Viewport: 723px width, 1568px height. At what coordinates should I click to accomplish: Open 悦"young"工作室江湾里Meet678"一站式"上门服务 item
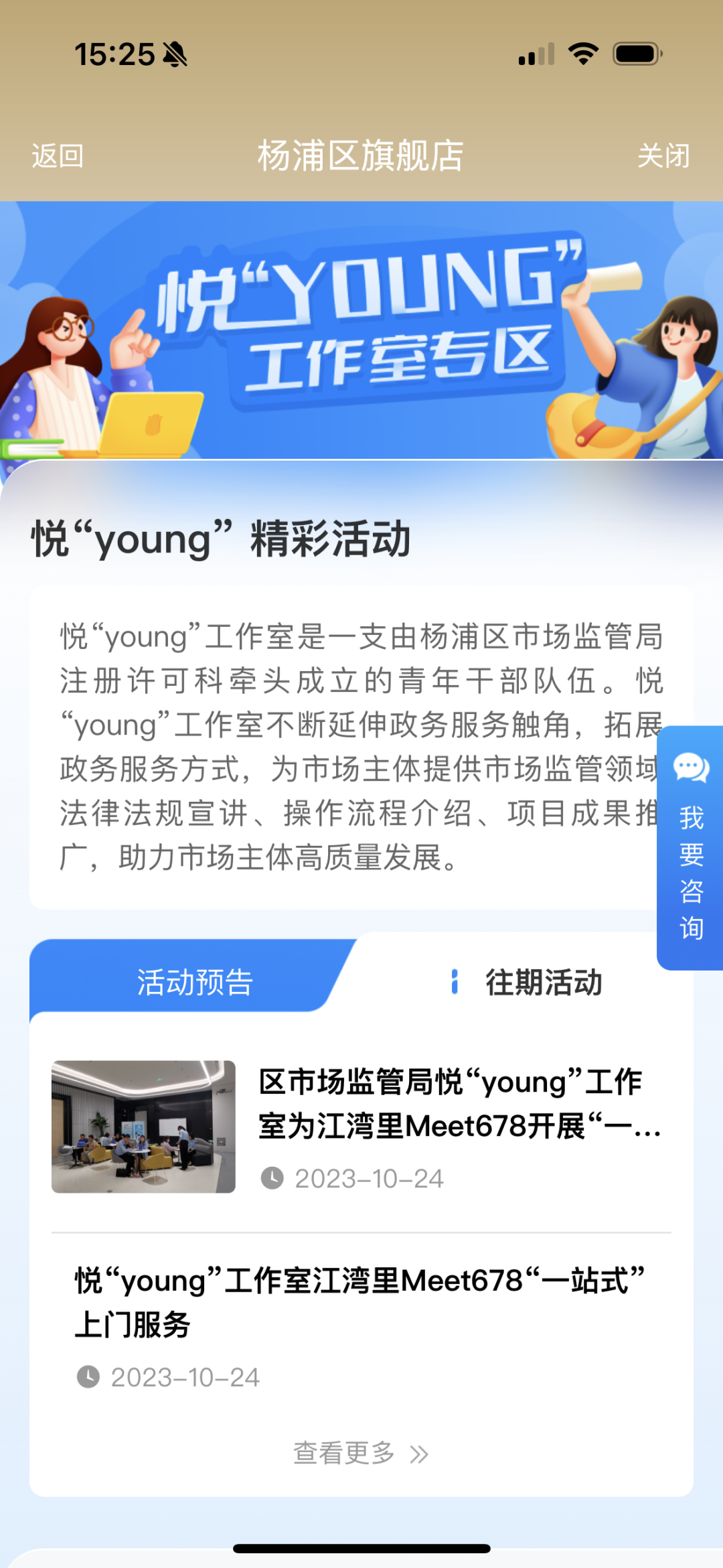[x=359, y=1302]
